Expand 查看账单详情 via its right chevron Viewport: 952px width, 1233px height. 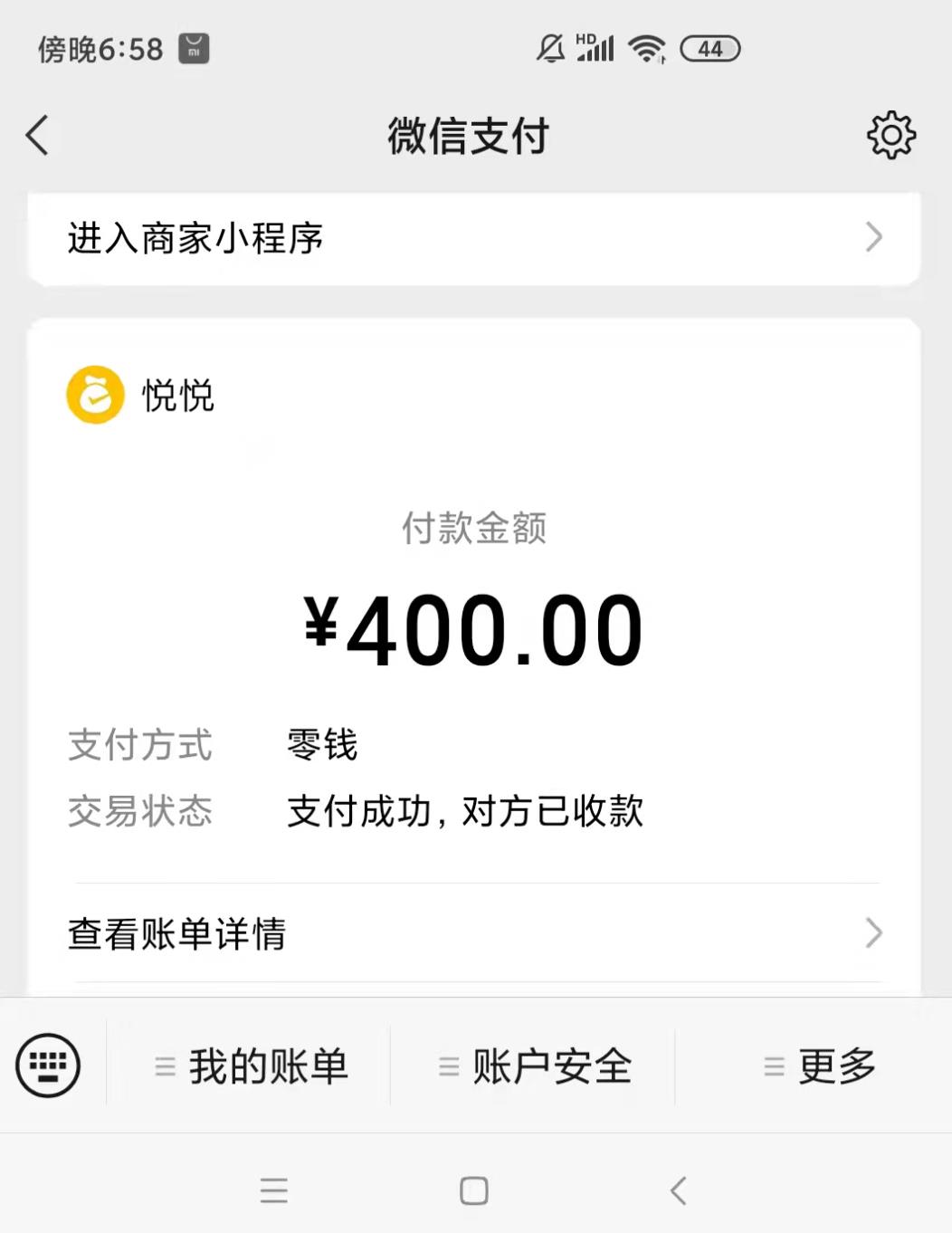click(872, 932)
